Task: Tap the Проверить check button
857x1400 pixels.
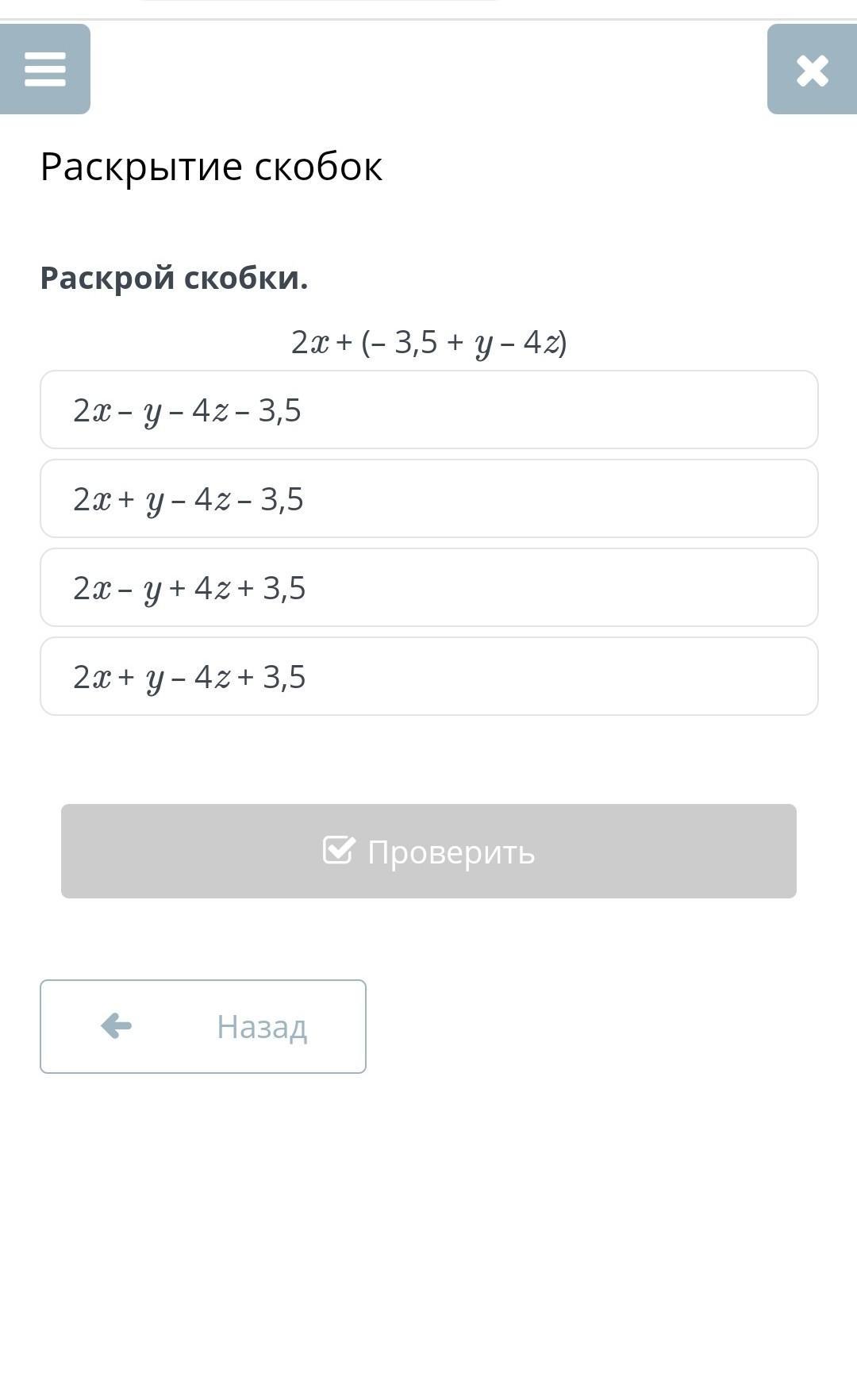Action: coord(428,851)
